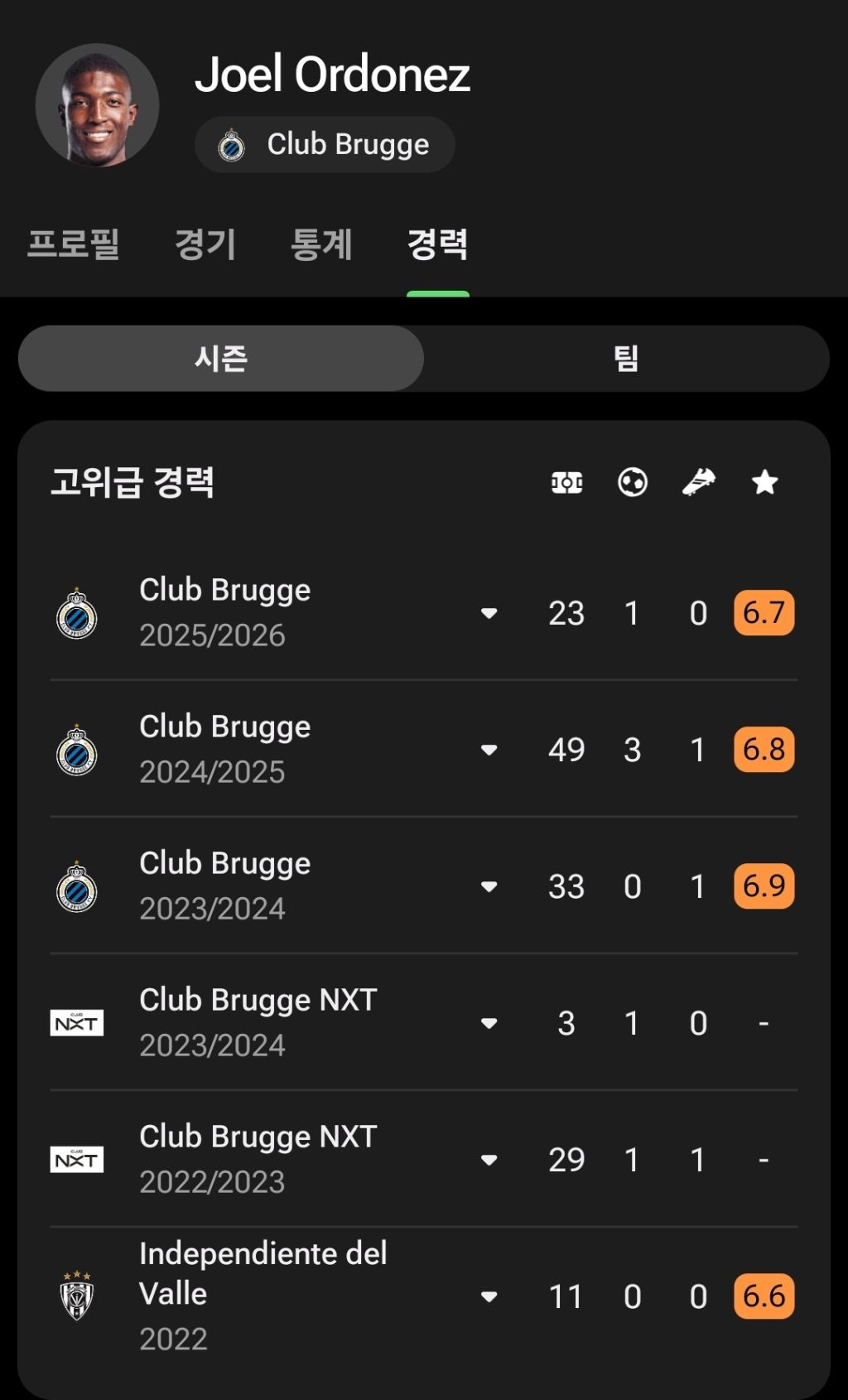The height and width of the screenshot is (1400, 848).
Task: Expand Club Brugge 2023/2024 season
Action: 489,886
